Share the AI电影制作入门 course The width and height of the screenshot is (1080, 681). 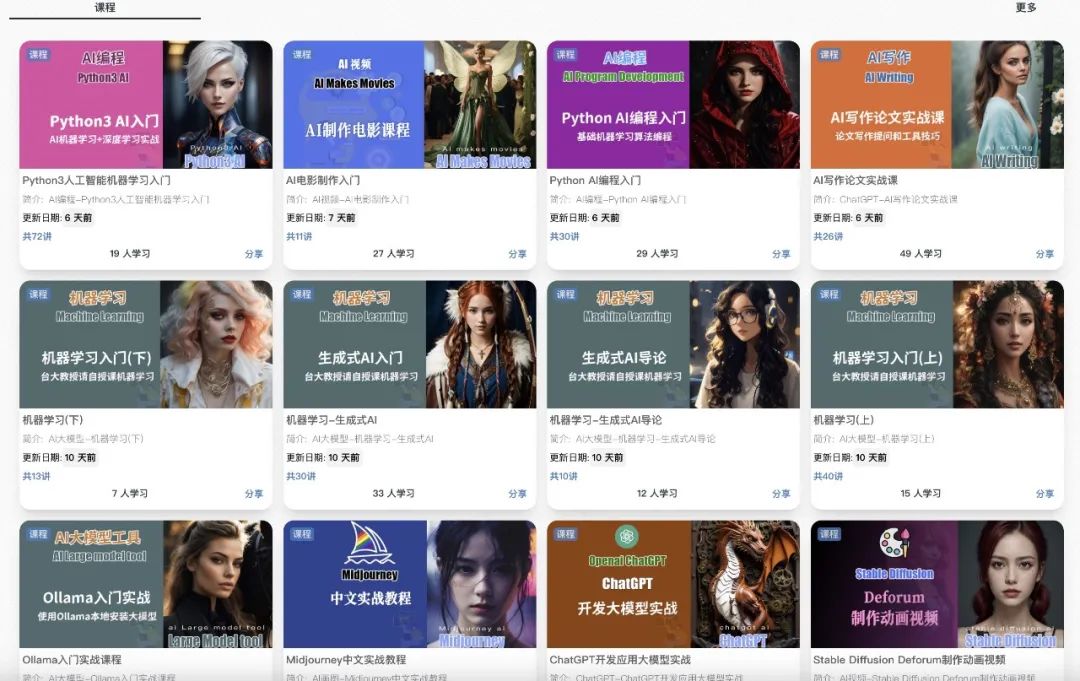pos(517,254)
